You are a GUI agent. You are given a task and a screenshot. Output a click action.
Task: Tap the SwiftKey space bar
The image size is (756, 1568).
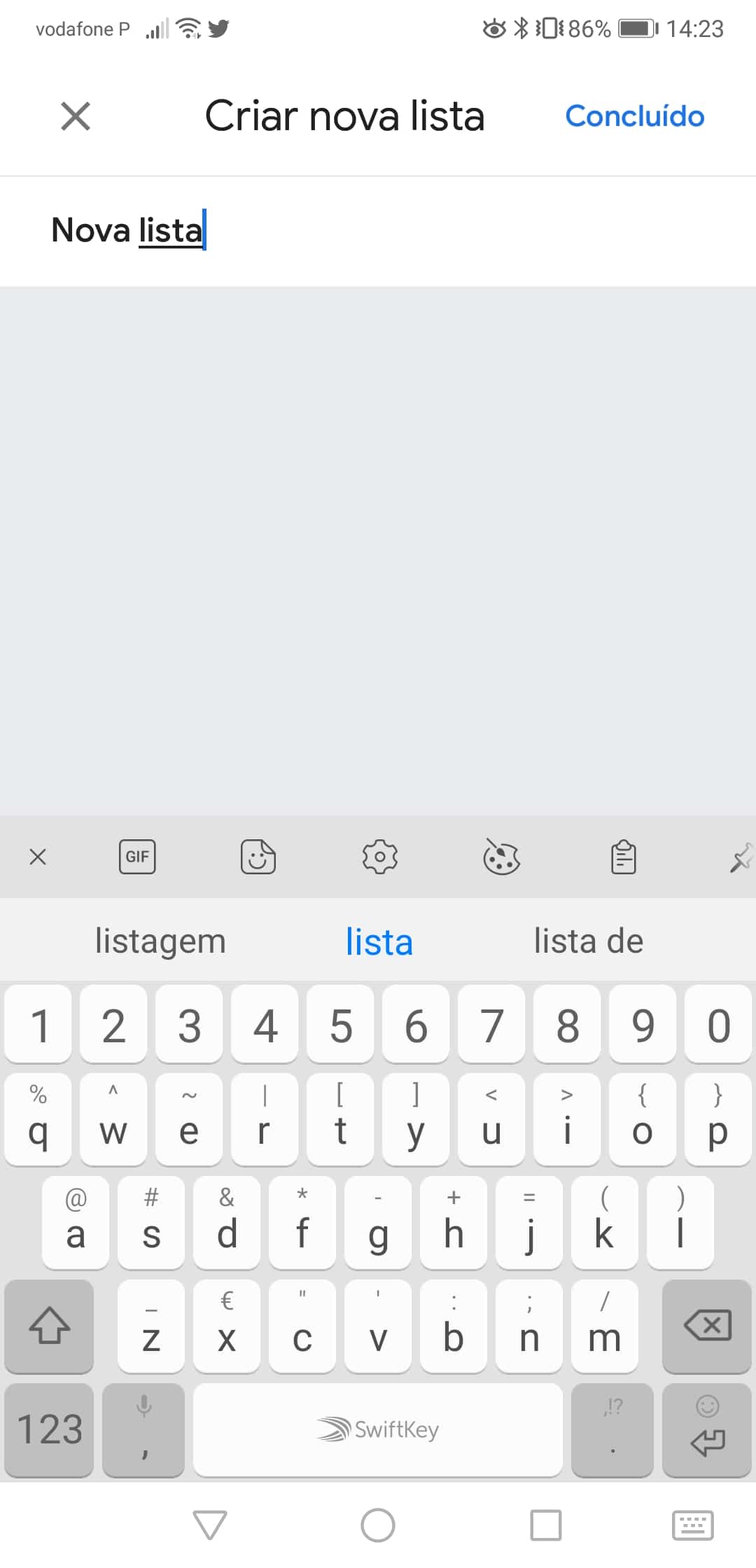tap(378, 1430)
